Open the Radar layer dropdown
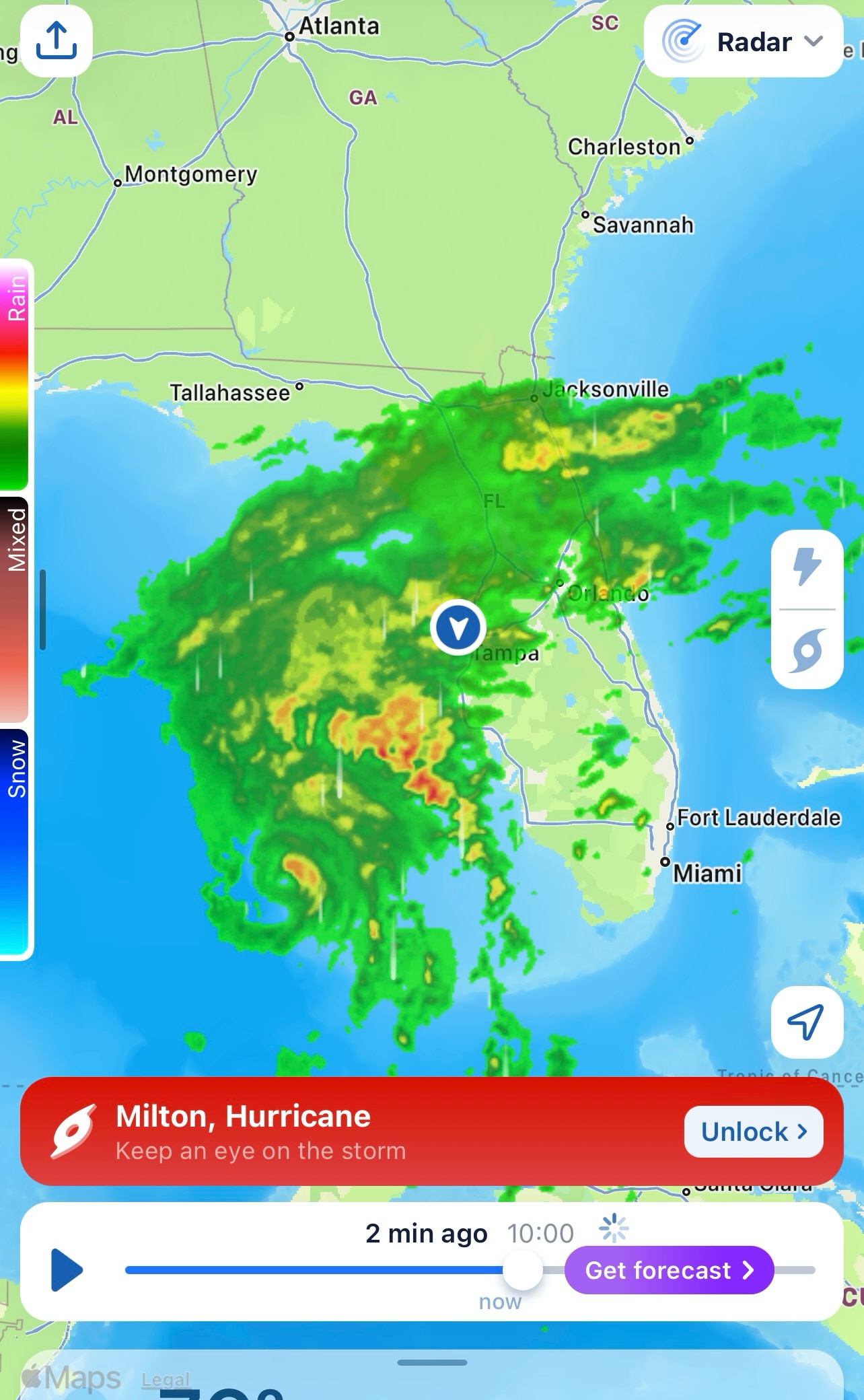This screenshot has height=1400, width=864. (x=744, y=42)
